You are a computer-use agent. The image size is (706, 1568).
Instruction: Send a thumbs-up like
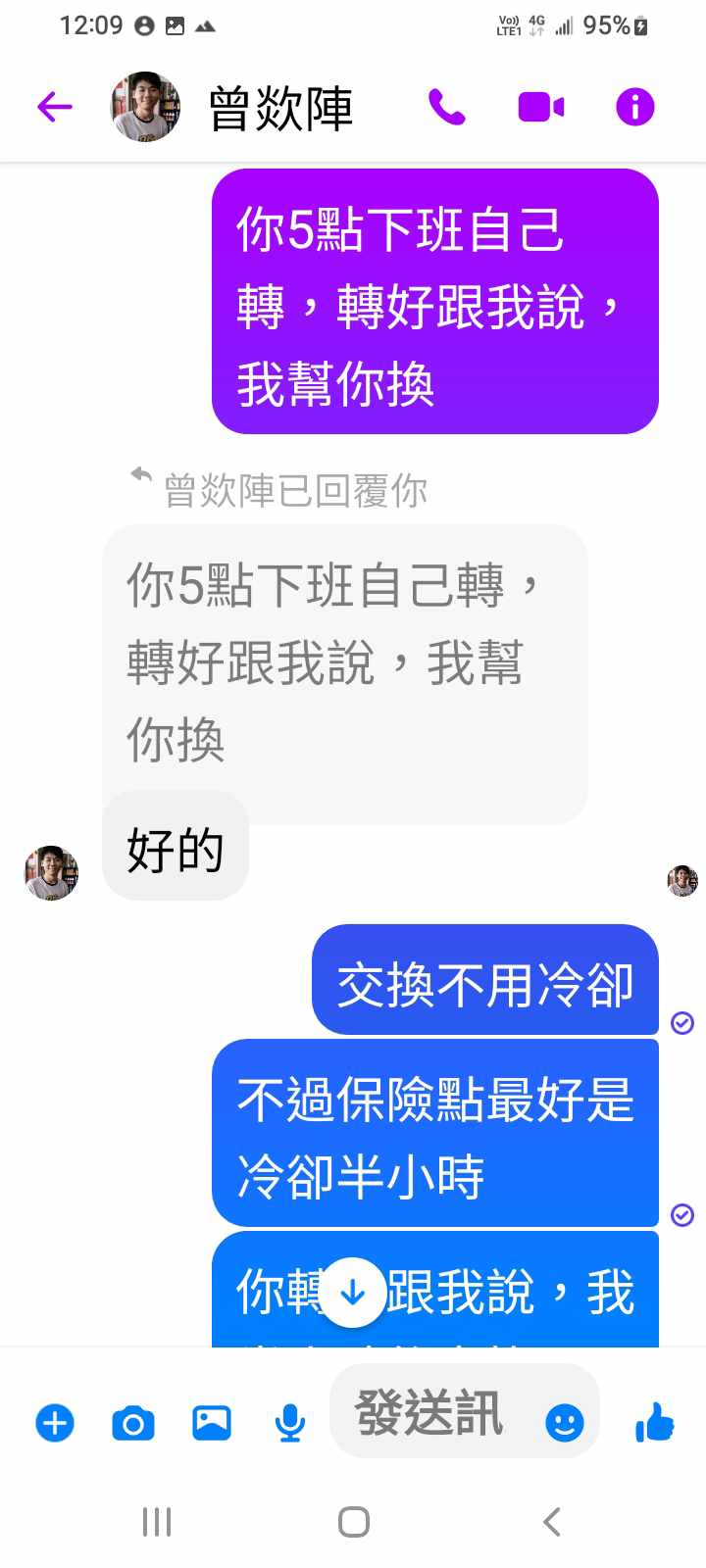pyautogui.click(x=655, y=1422)
